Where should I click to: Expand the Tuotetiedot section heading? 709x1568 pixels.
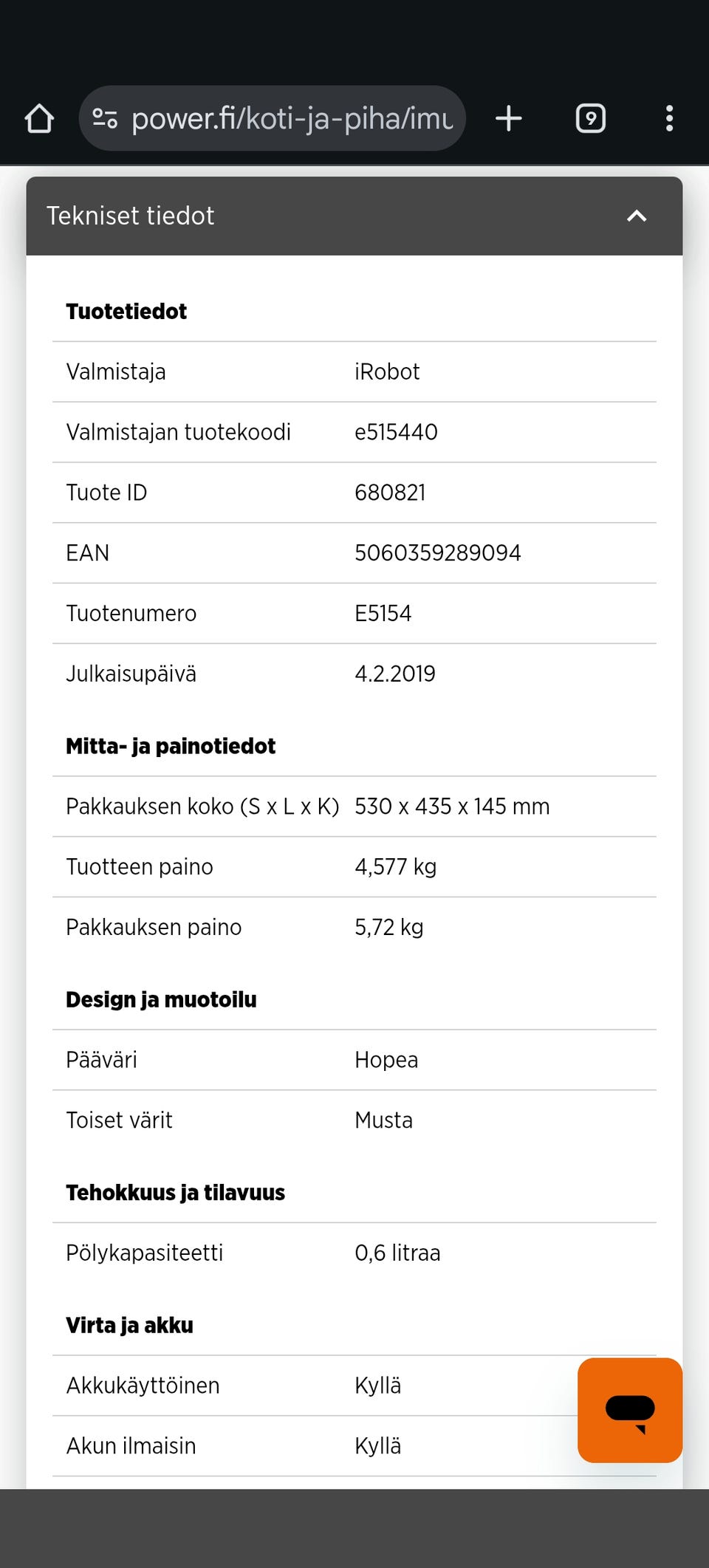127,311
